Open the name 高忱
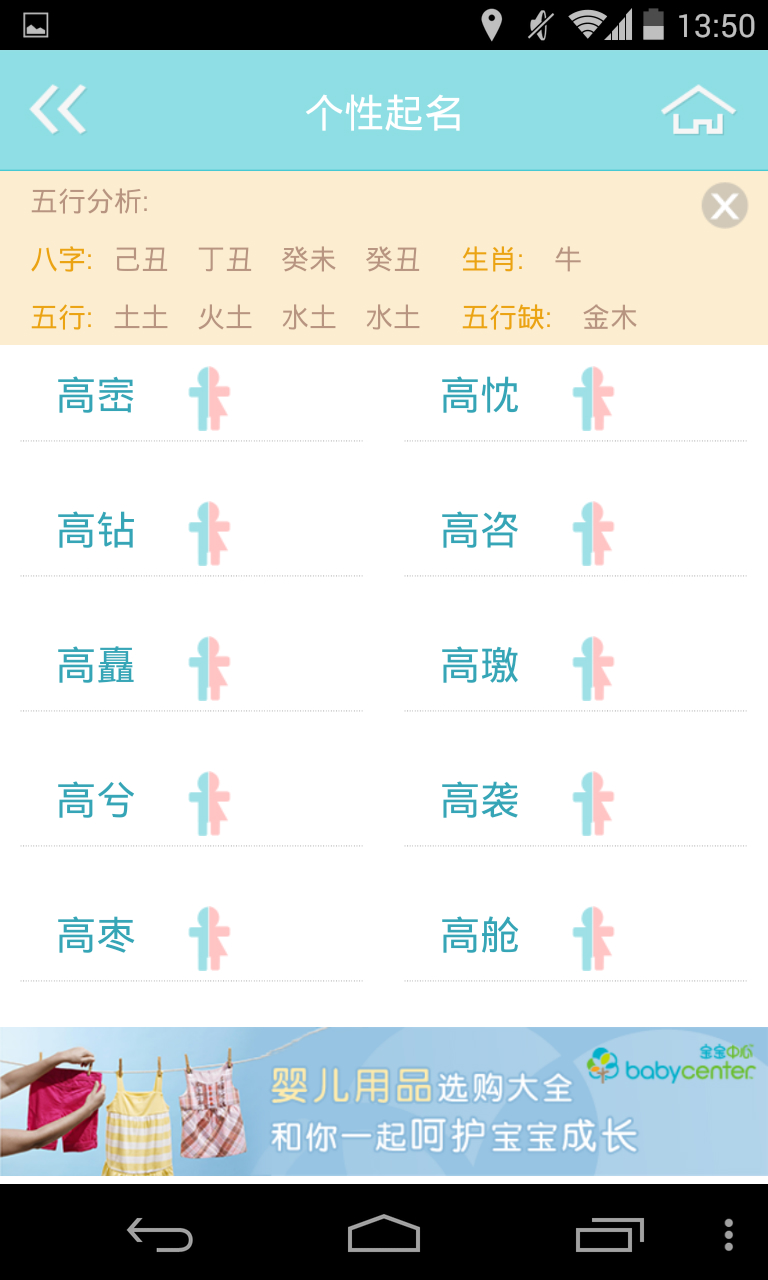768x1280 pixels. click(480, 396)
